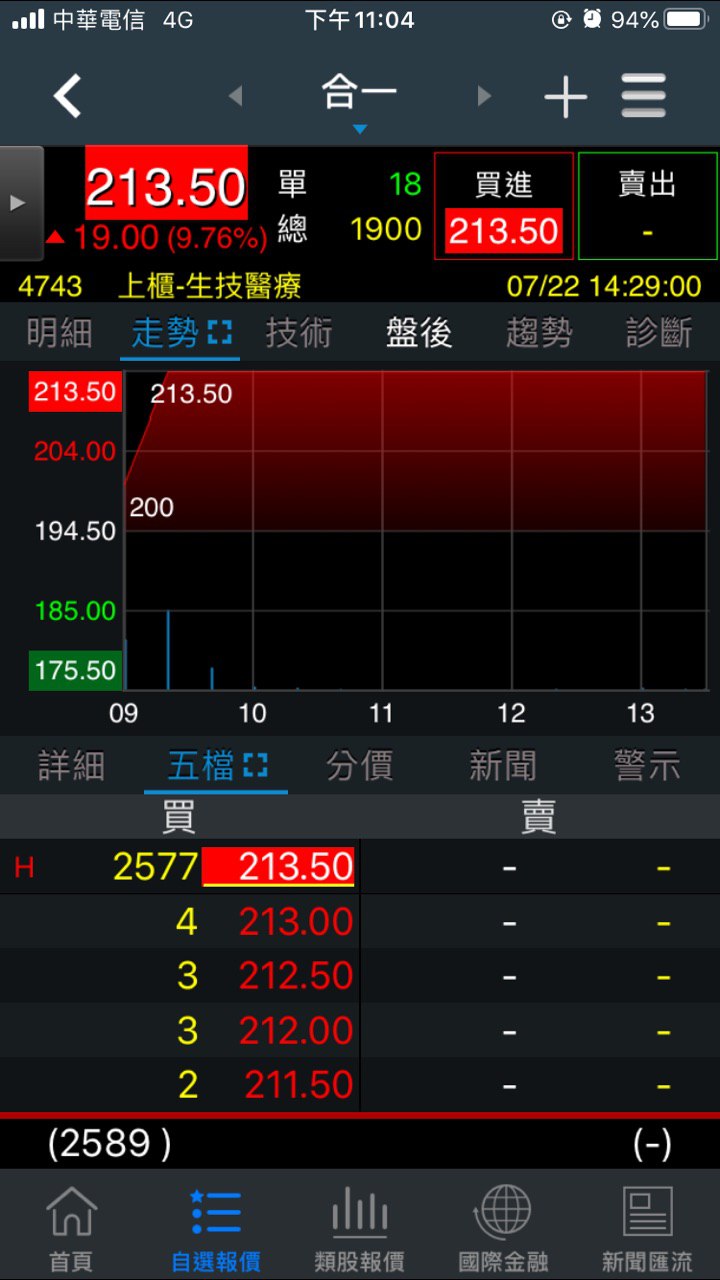720x1280 pixels.
Task: Switch to the next stock arrow
Action: pyautogui.click(x=484, y=96)
